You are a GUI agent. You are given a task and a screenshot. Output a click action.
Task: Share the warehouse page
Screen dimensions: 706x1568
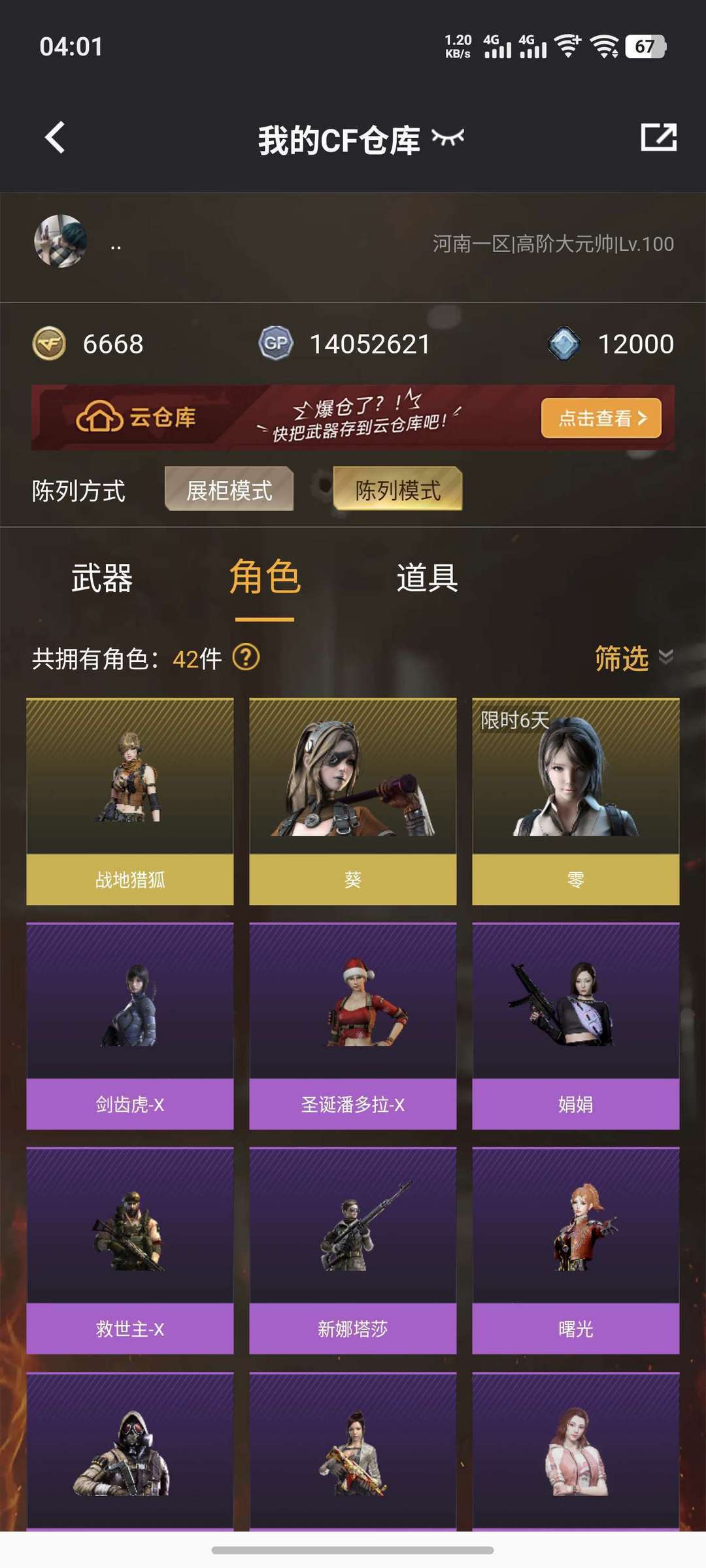pyautogui.click(x=658, y=137)
